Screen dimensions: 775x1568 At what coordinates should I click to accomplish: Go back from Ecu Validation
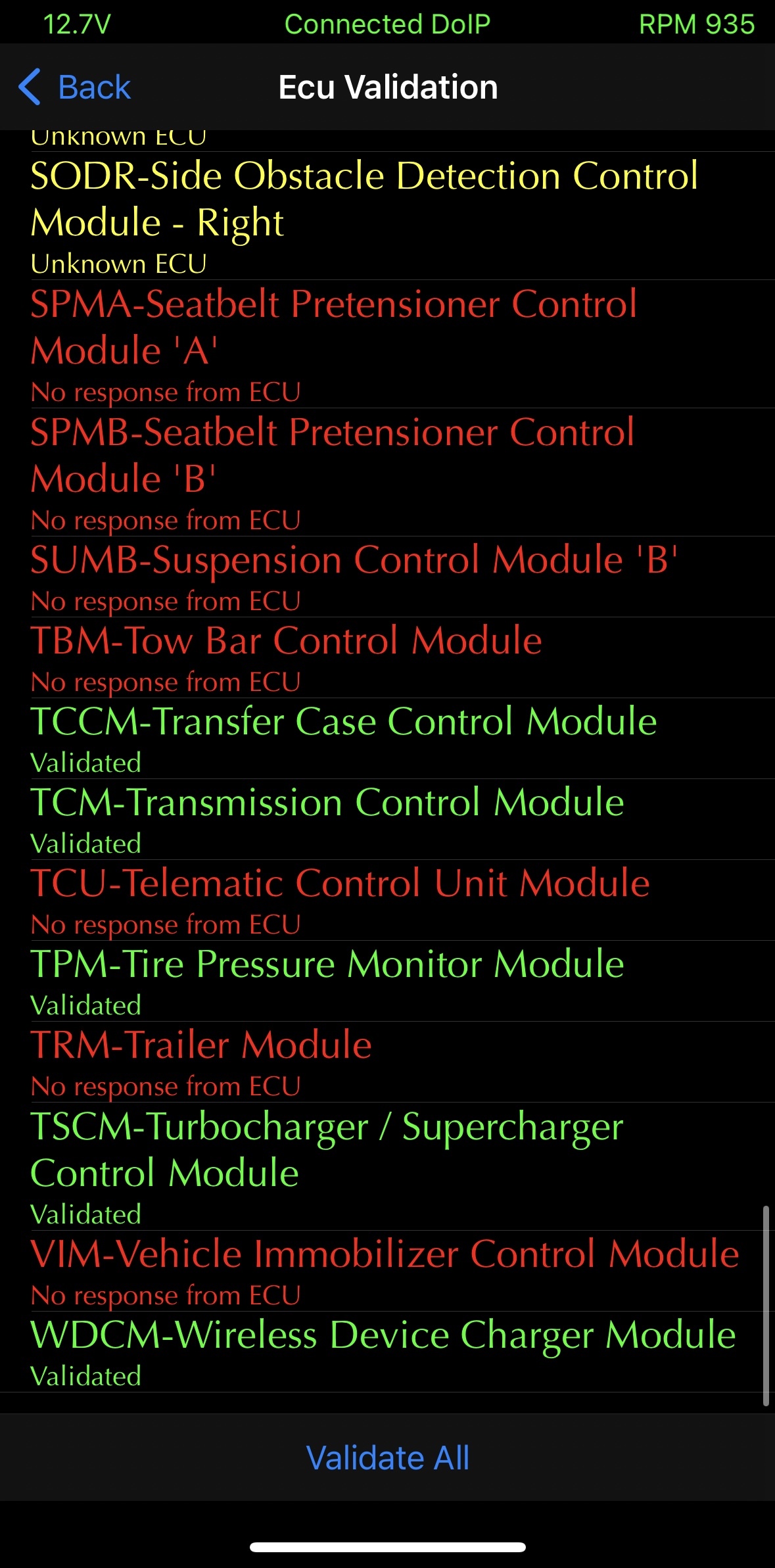[x=74, y=87]
